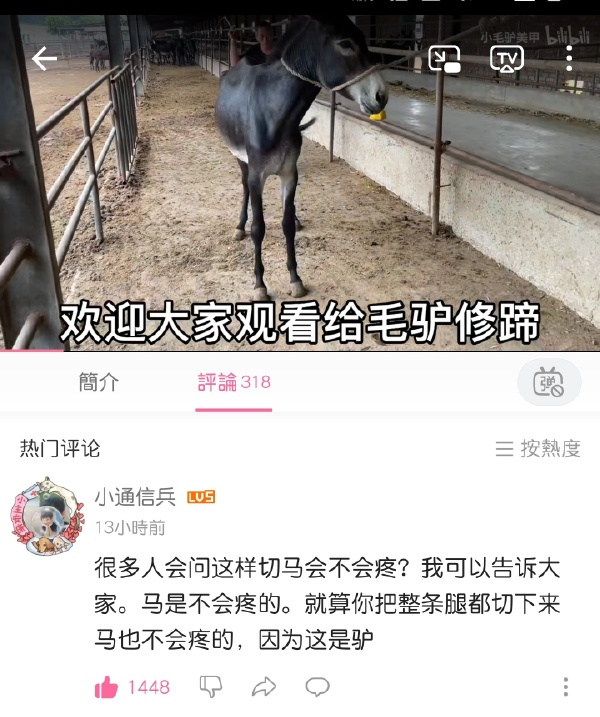Go back using the arrow icon
This screenshot has width=600, height=717.
point(44,59)
